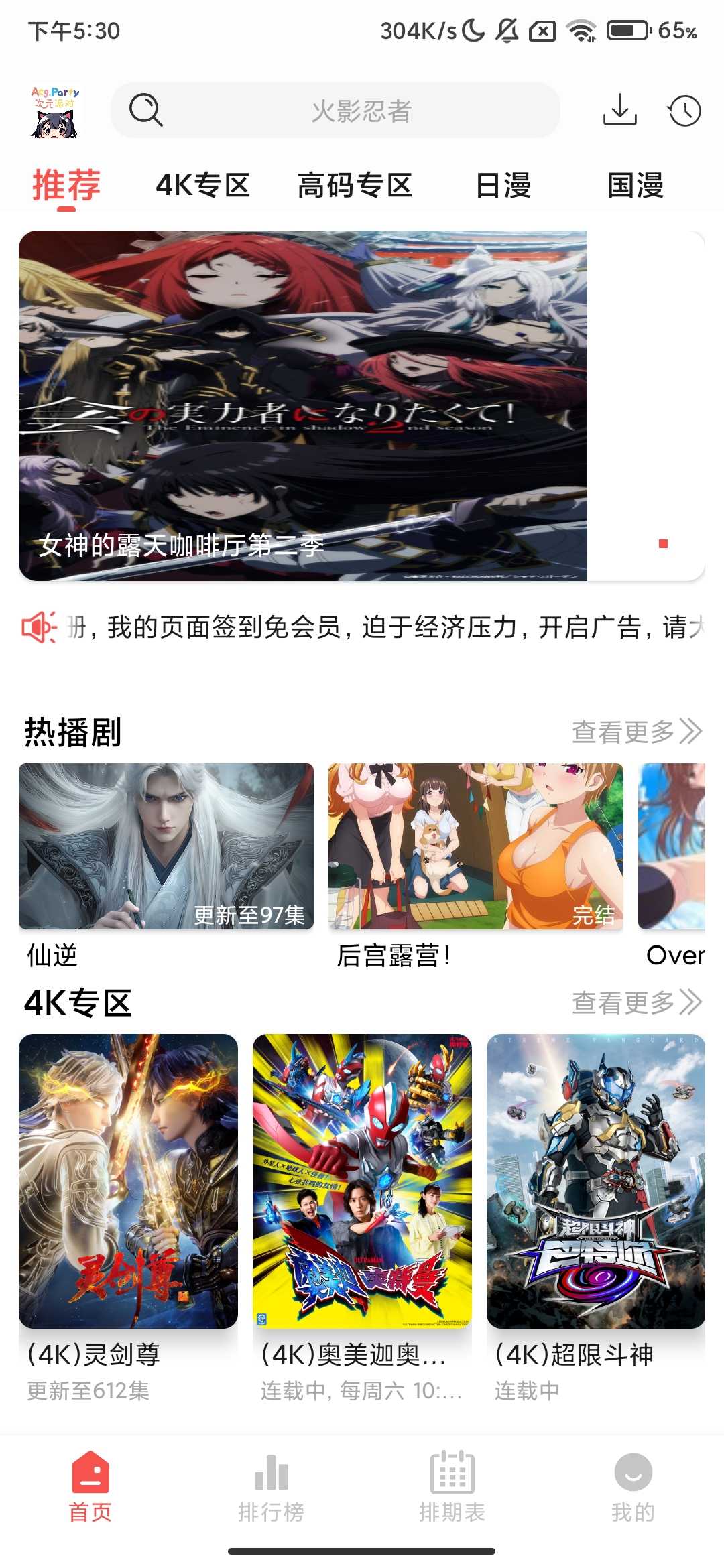View more in the 4K专区 section
The width and height of the screenshot is (724, 1568).
pos(636,1002)
